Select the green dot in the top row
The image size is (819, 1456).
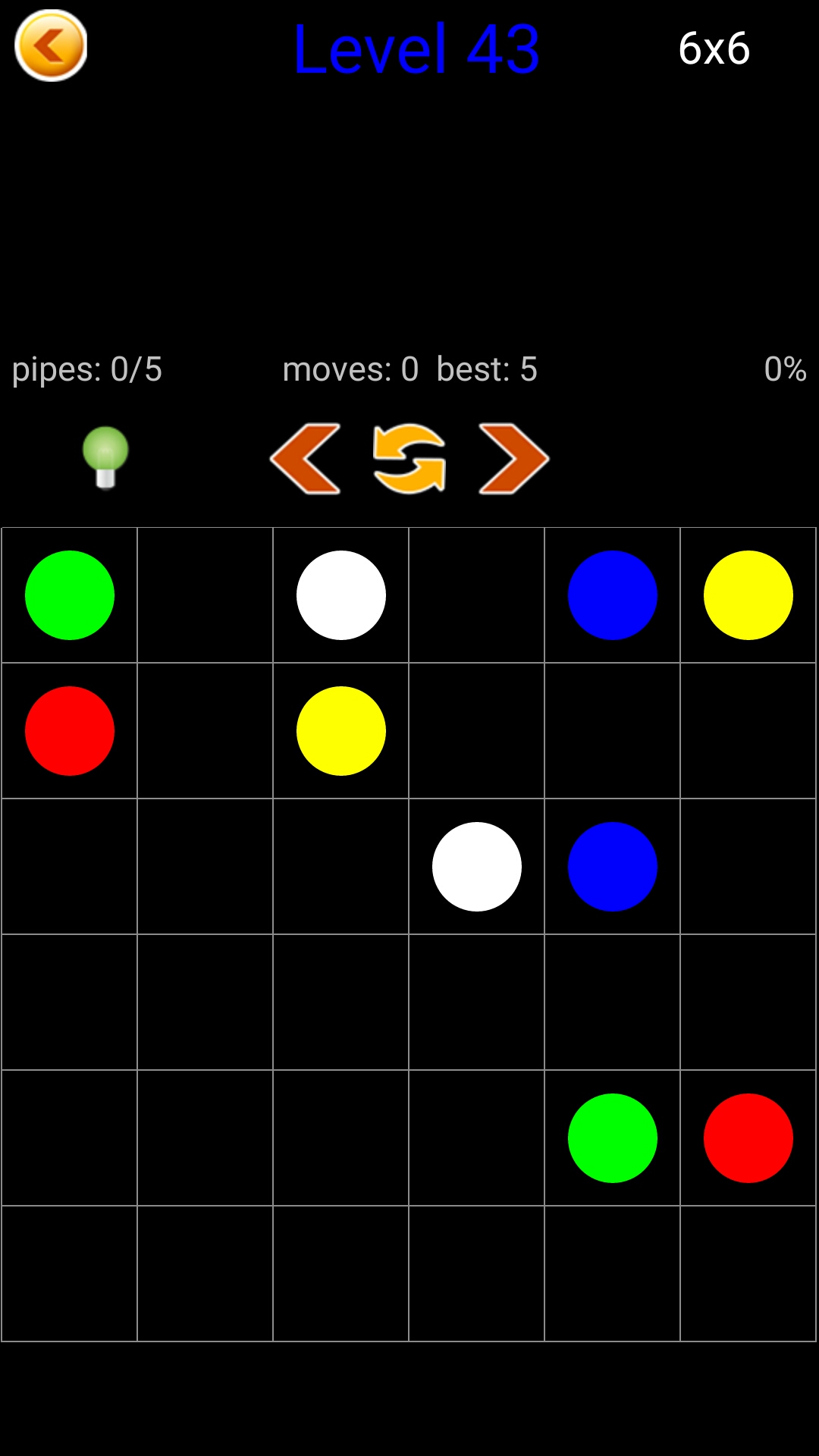[x=70, y=595]
